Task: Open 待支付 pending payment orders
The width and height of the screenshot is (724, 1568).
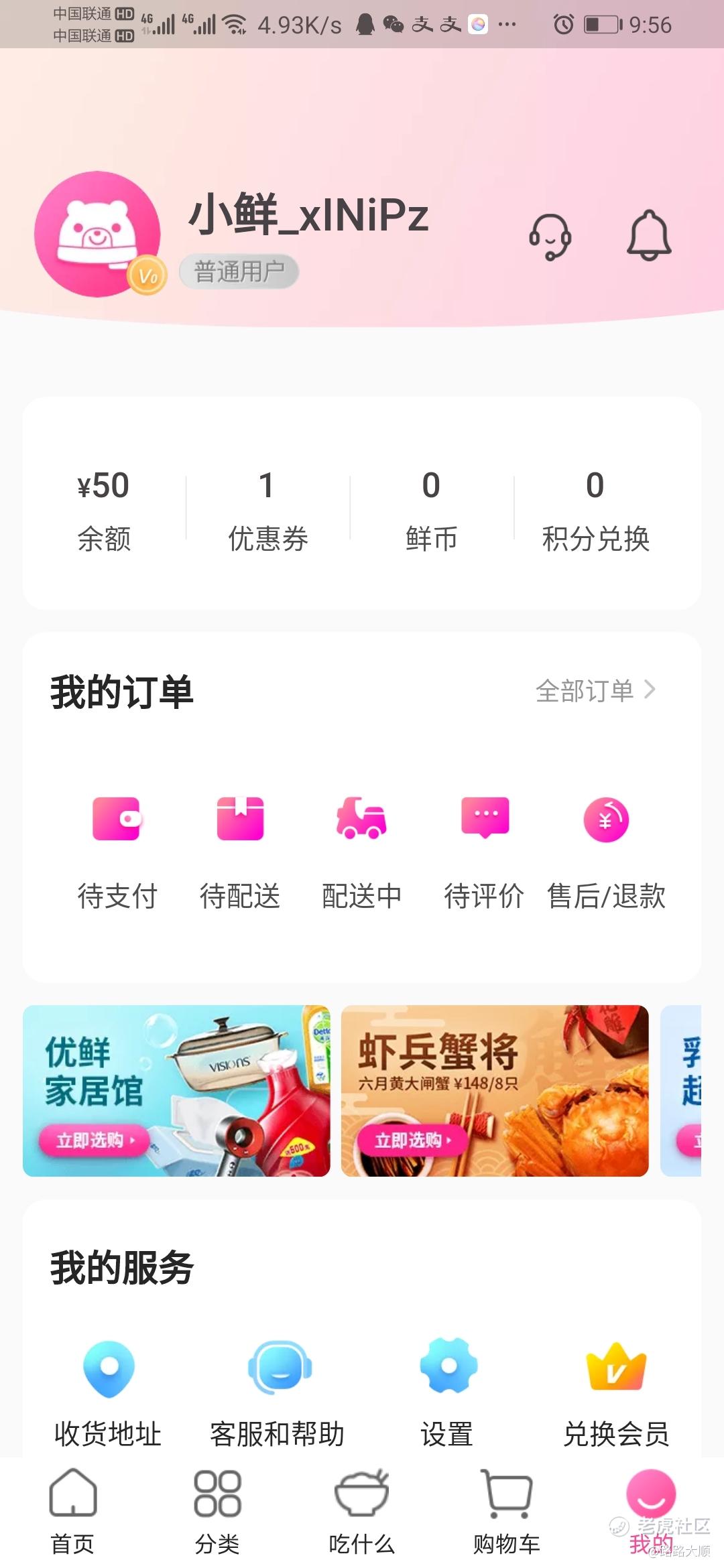Action: pos(117,852)
